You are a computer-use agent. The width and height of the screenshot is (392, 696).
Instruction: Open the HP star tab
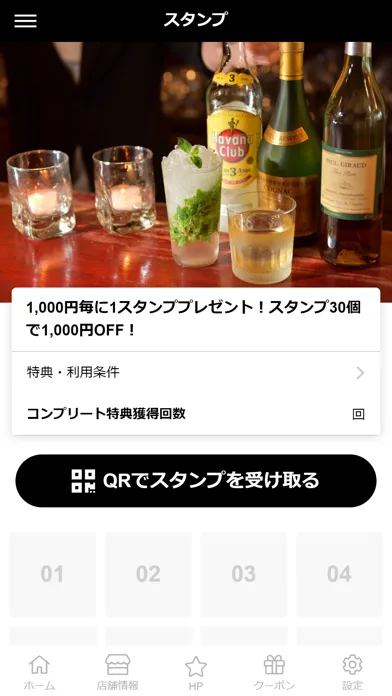(196, 672)
